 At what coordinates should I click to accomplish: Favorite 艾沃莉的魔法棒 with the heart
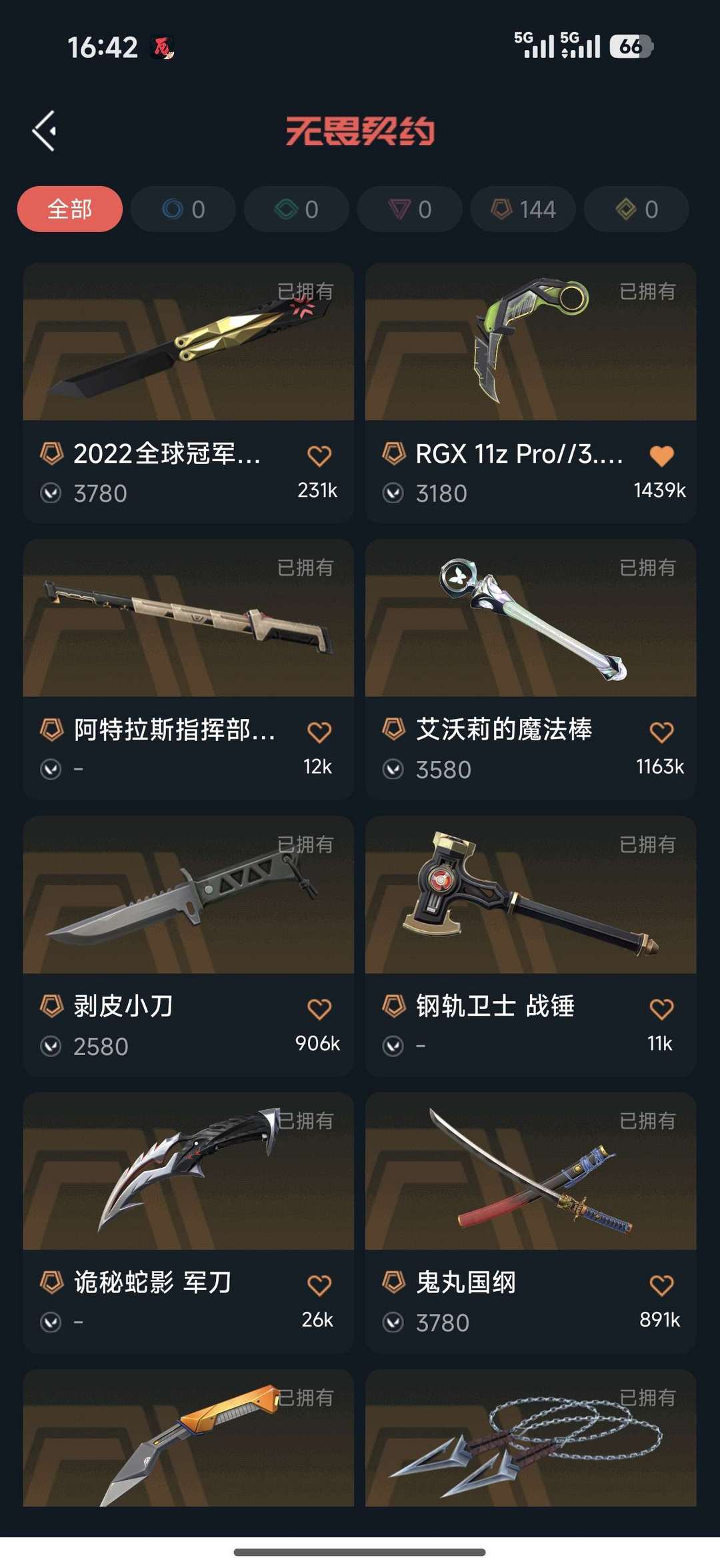pyautogui.click(x=661, y=732)
